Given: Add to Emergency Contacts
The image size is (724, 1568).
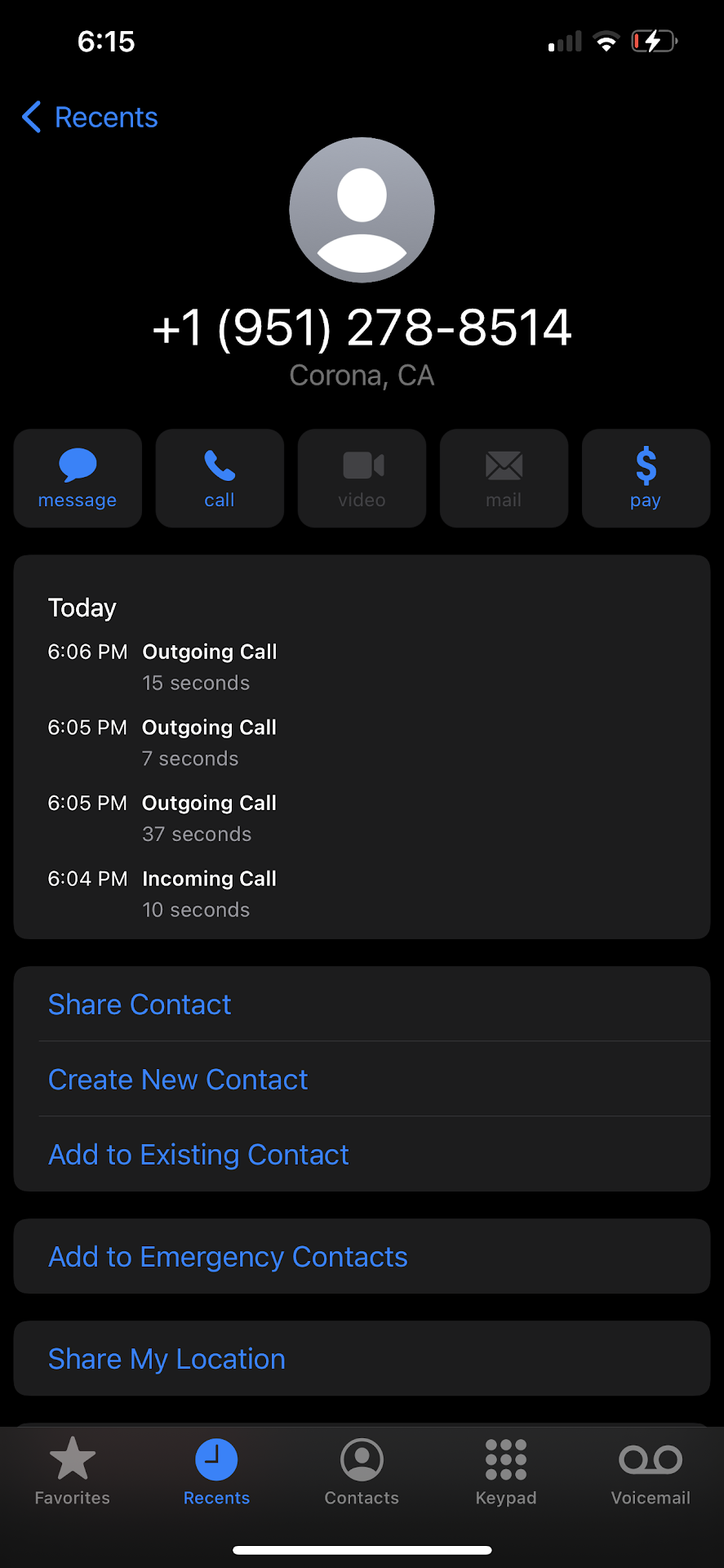Looking at the screenshot, I should pos(228,1257).
